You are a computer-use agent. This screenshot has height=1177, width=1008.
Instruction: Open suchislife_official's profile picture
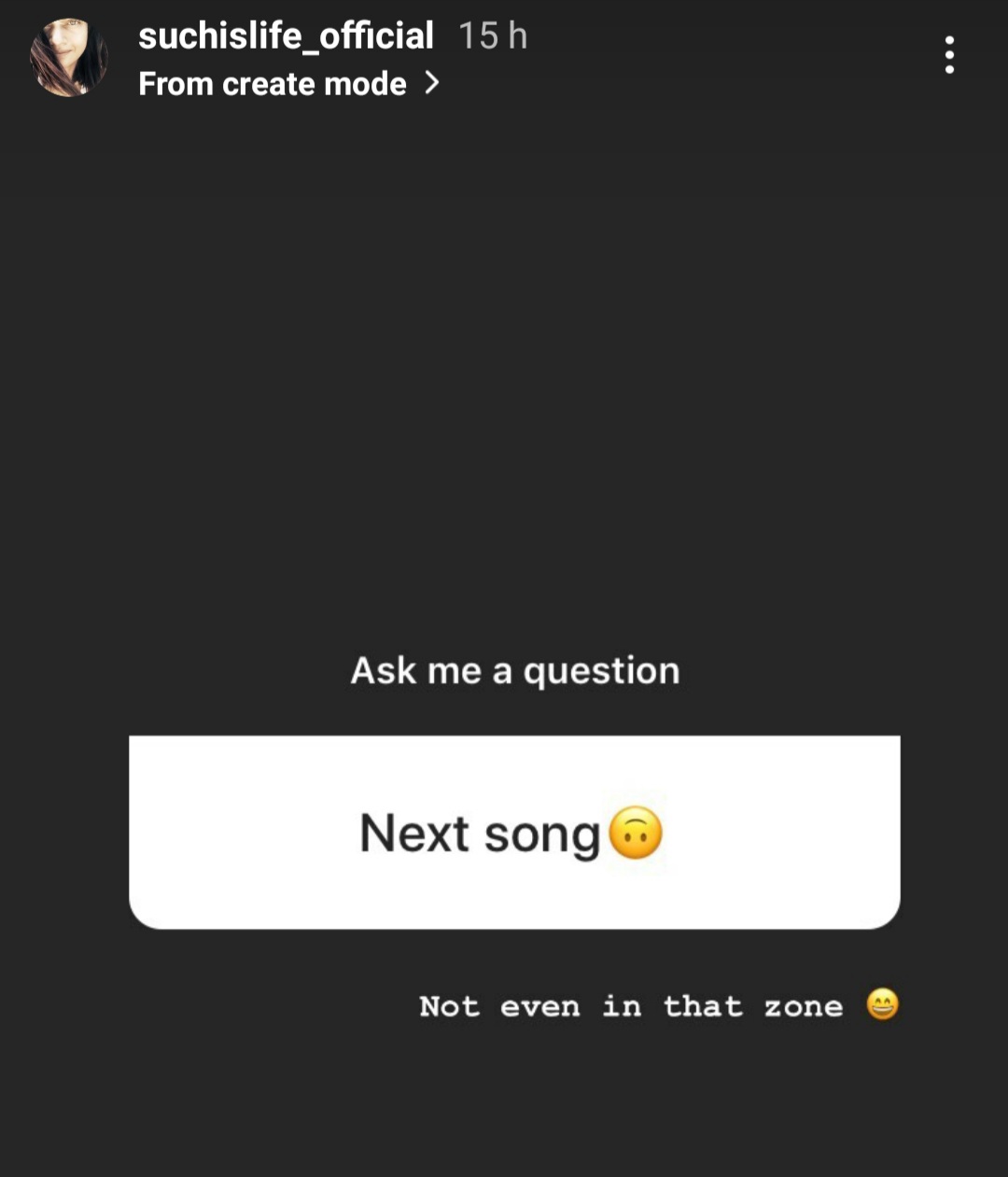click(68, 58)
